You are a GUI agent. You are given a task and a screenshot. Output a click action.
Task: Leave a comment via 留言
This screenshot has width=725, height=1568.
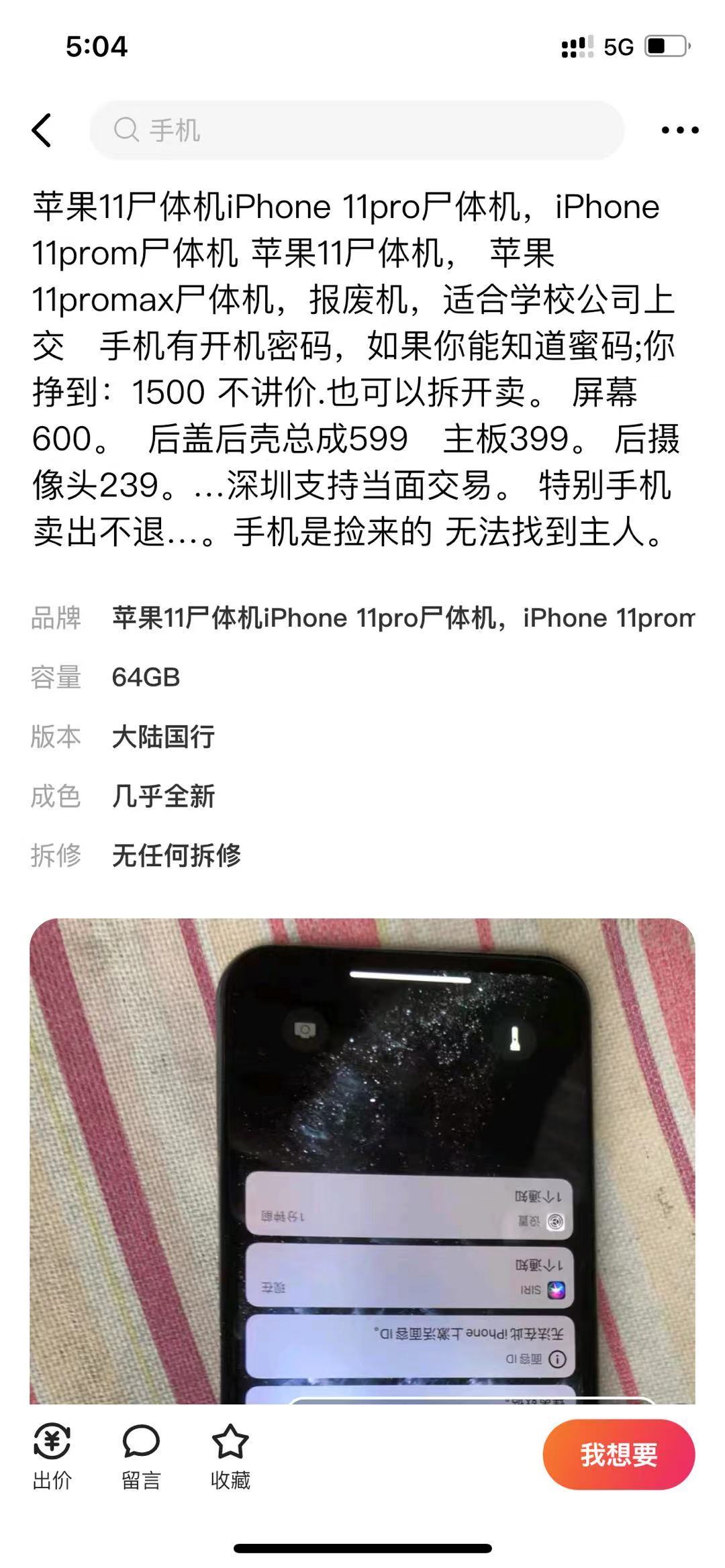(141, 1457)
